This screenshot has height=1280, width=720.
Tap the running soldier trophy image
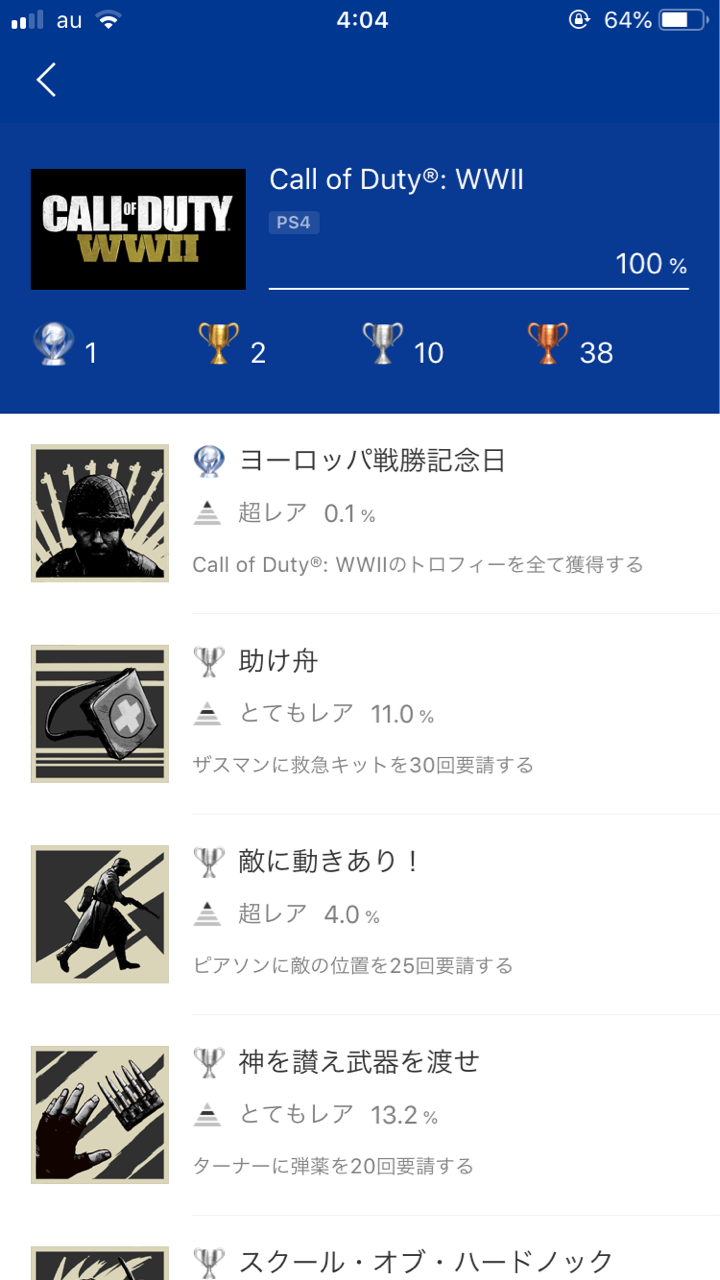(99, 913)
